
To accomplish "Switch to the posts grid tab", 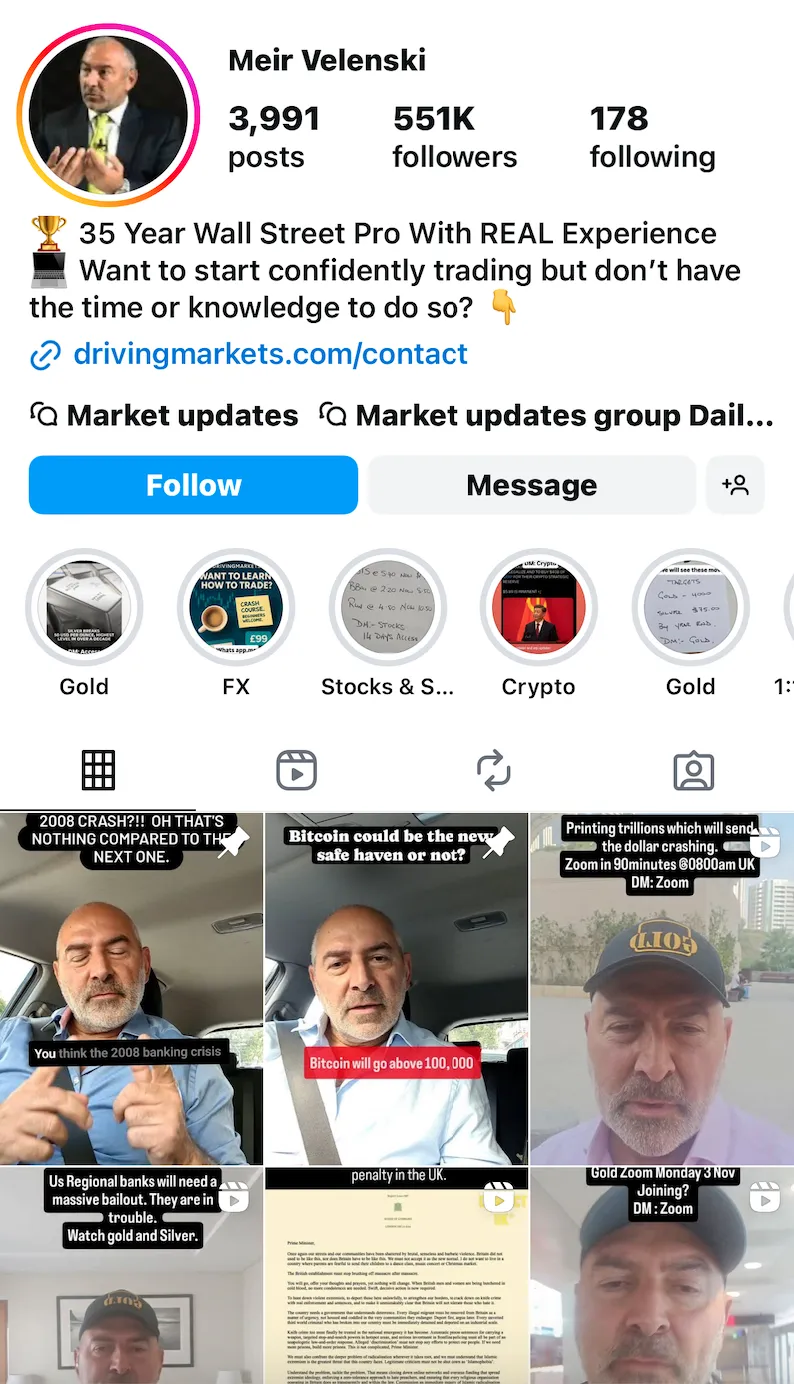I will 98,770.
